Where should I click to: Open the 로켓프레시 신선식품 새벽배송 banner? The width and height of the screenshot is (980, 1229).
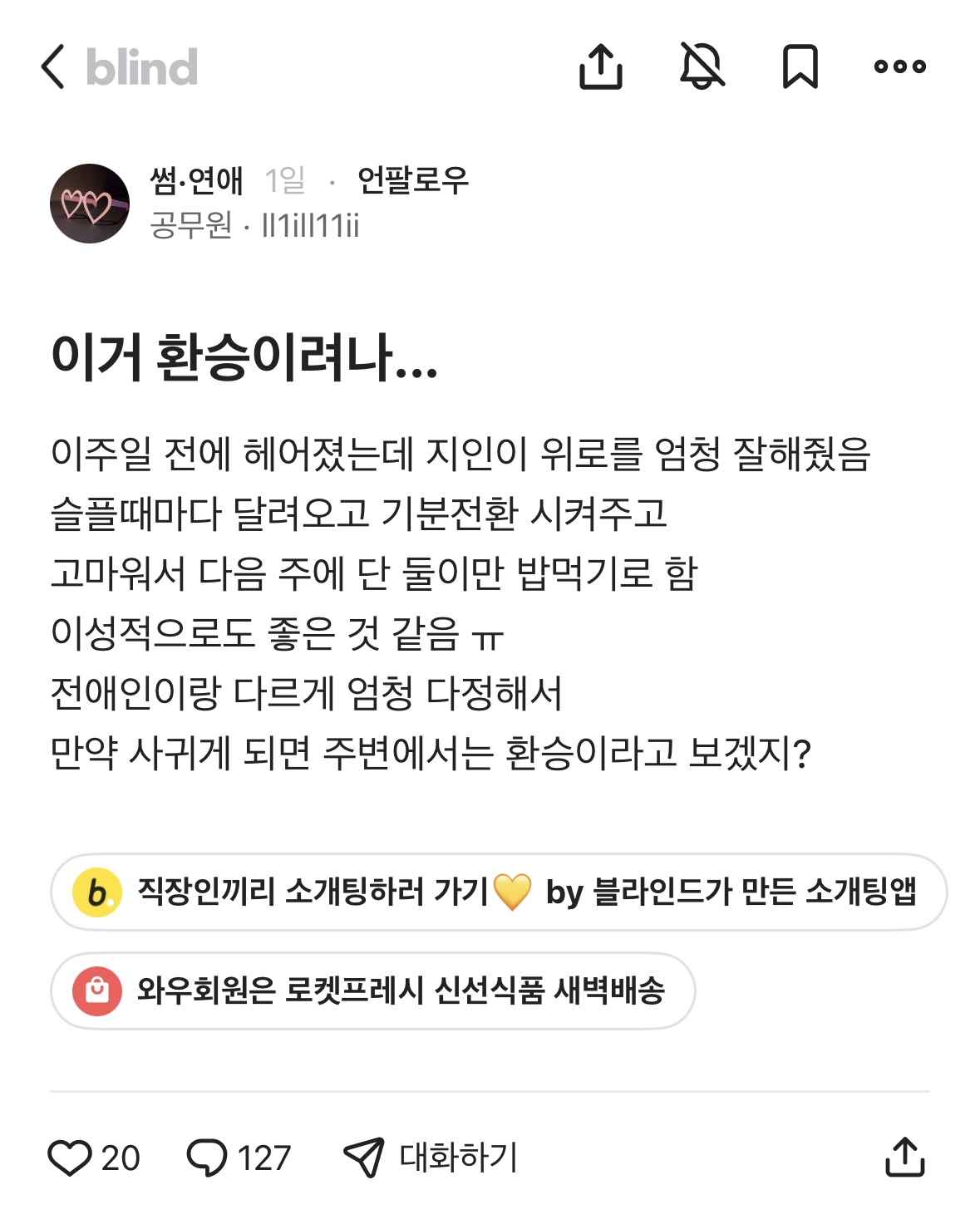click(x=372, y=991)
